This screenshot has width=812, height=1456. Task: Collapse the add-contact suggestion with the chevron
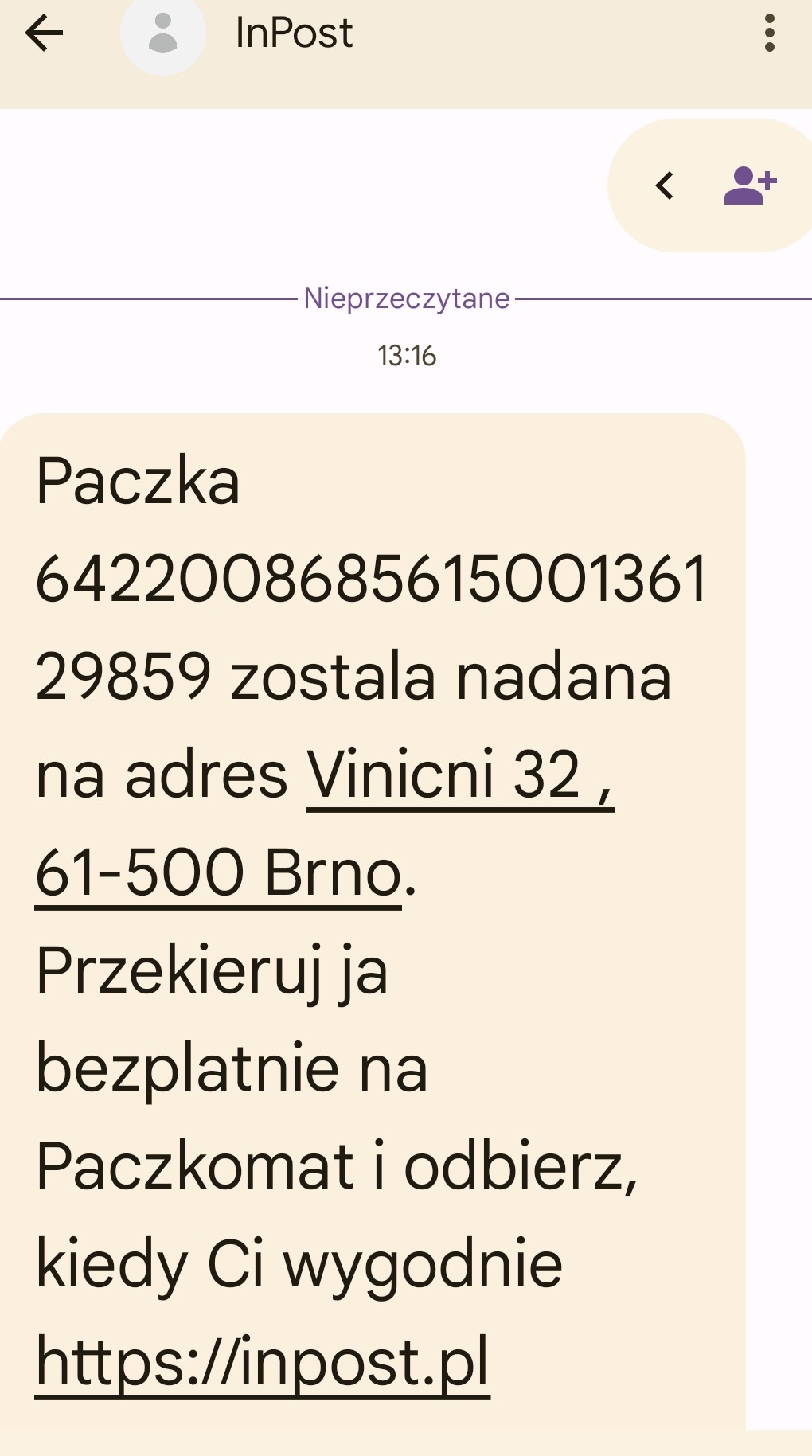pyautogui.click(x=665, y=185)
